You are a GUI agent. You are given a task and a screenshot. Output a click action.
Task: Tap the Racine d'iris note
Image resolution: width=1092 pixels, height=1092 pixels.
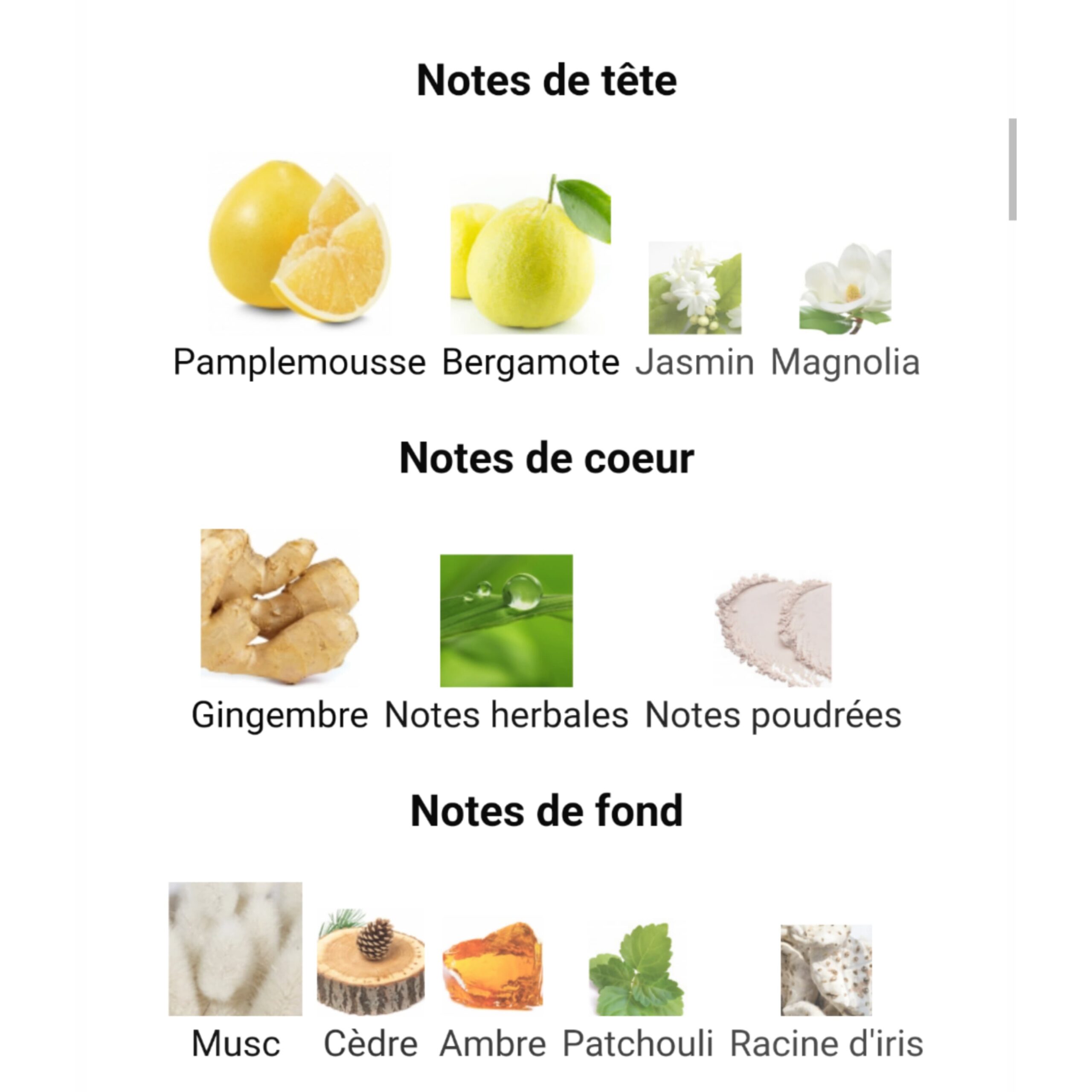pos(826,970)
